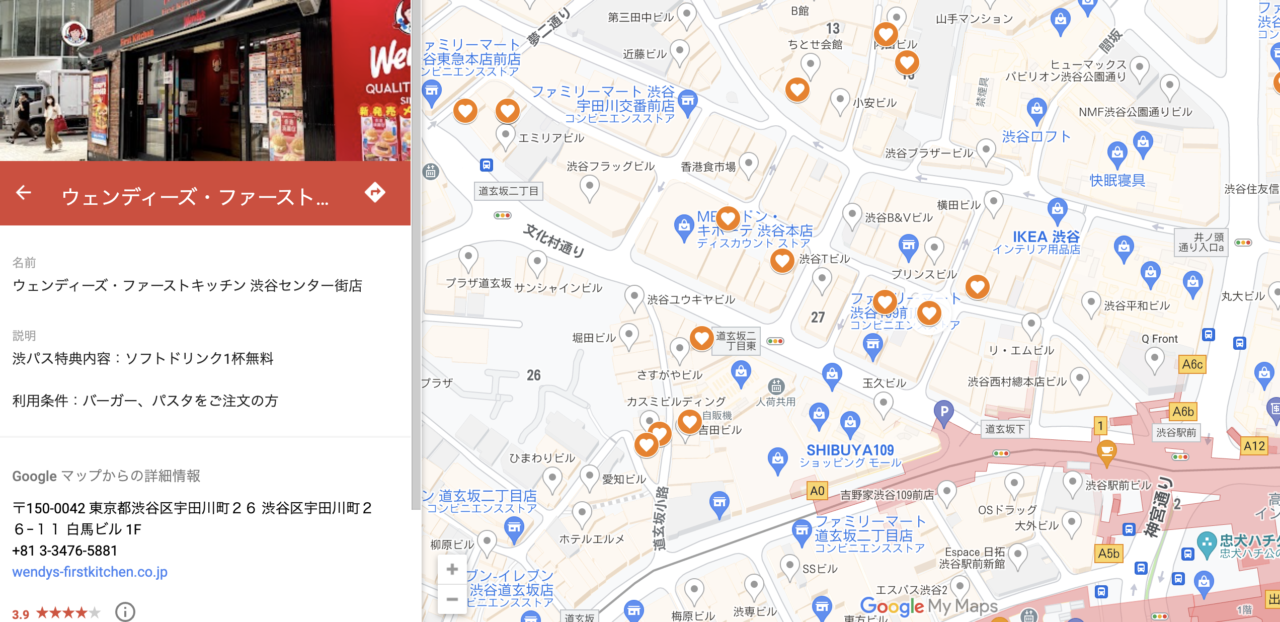The height and width of the screenshot is (622, 1280).
Task: Go back from the Wendy's place details
Action: (24, 193)
